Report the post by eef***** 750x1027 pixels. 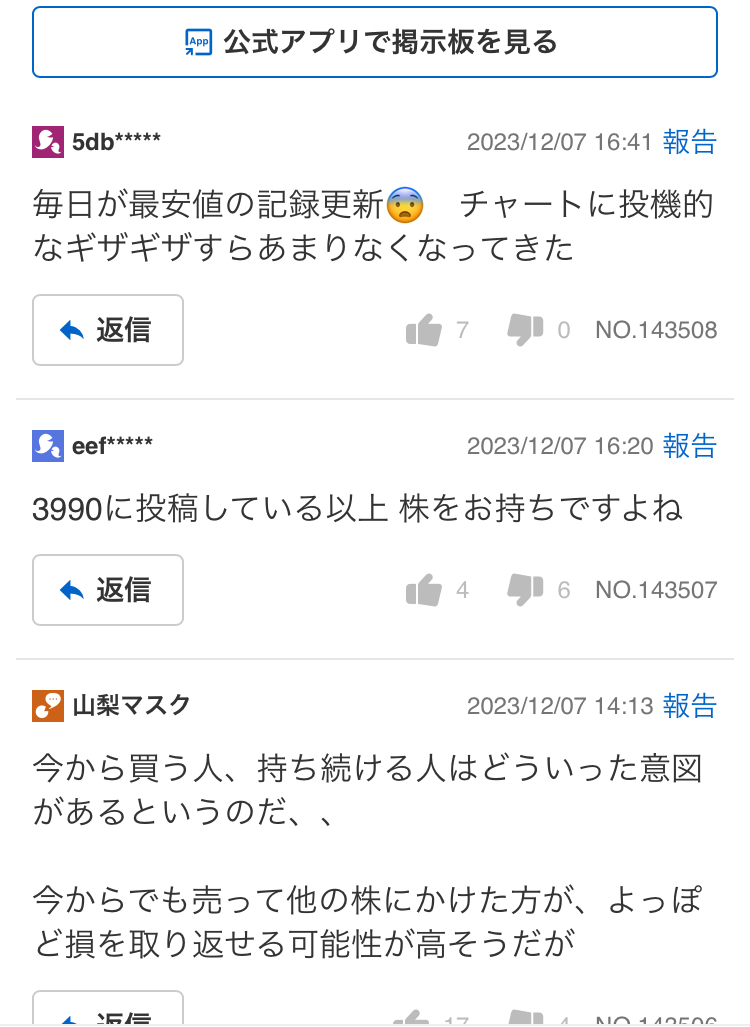point(690,445)
